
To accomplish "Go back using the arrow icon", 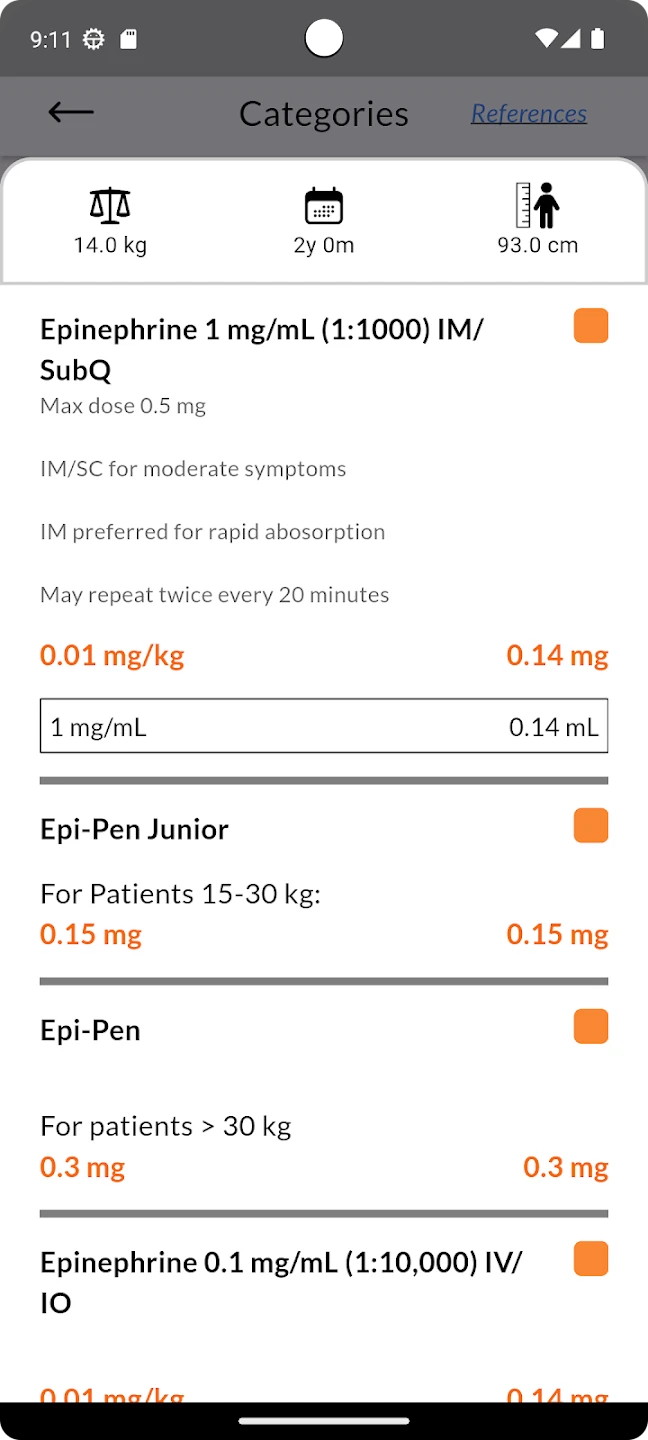I will [x=71, y=113].
